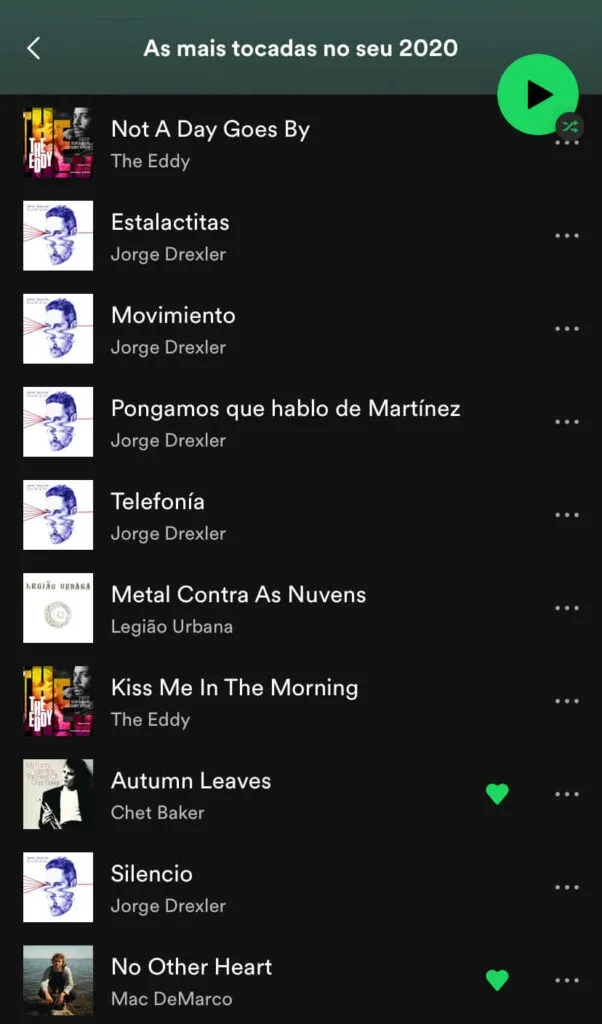Start shuffle playback with the green play button
Viewport: 602px width, 1024px height.
[537, 94]
